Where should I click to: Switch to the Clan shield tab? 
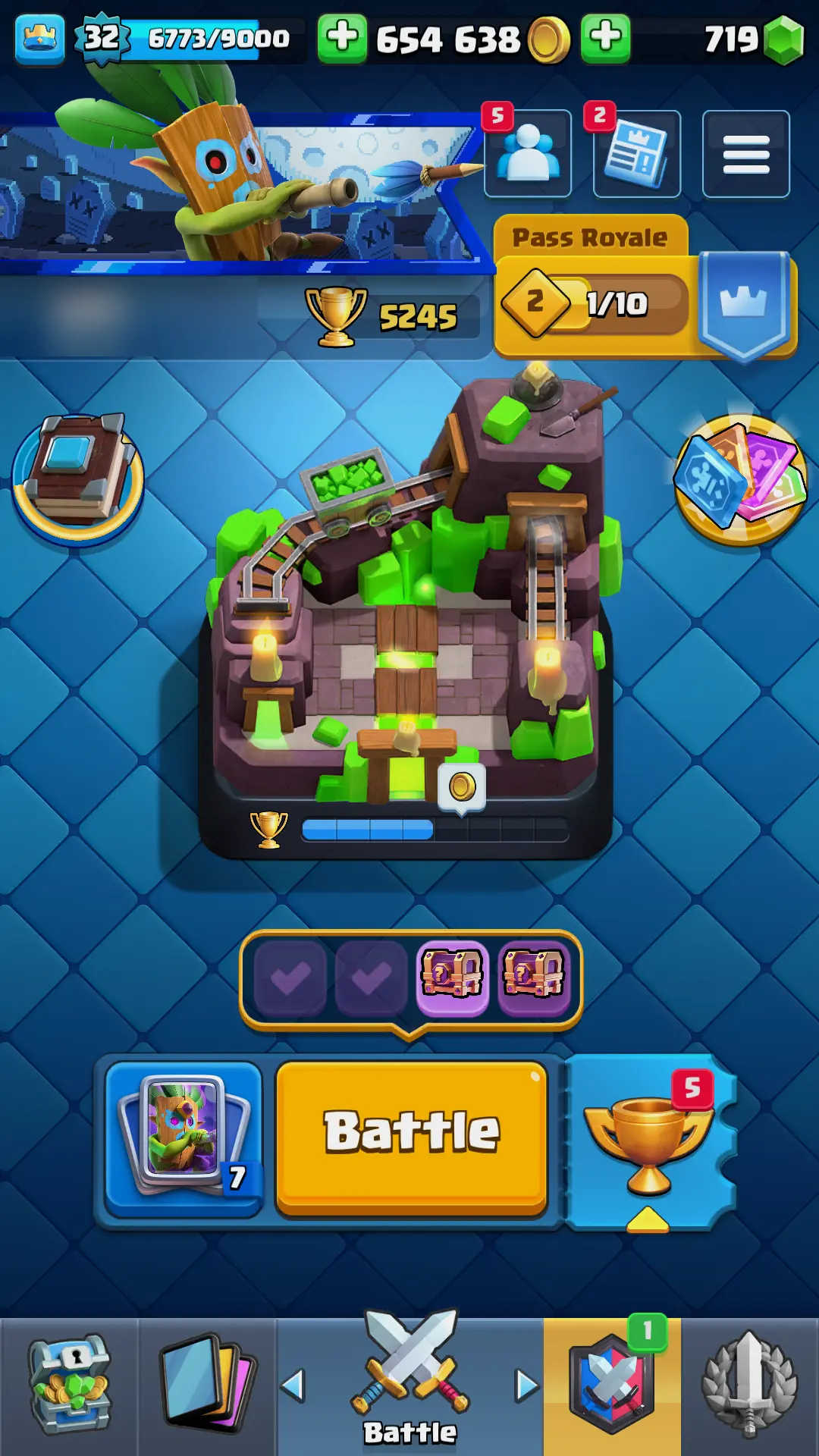[611, 1385]
